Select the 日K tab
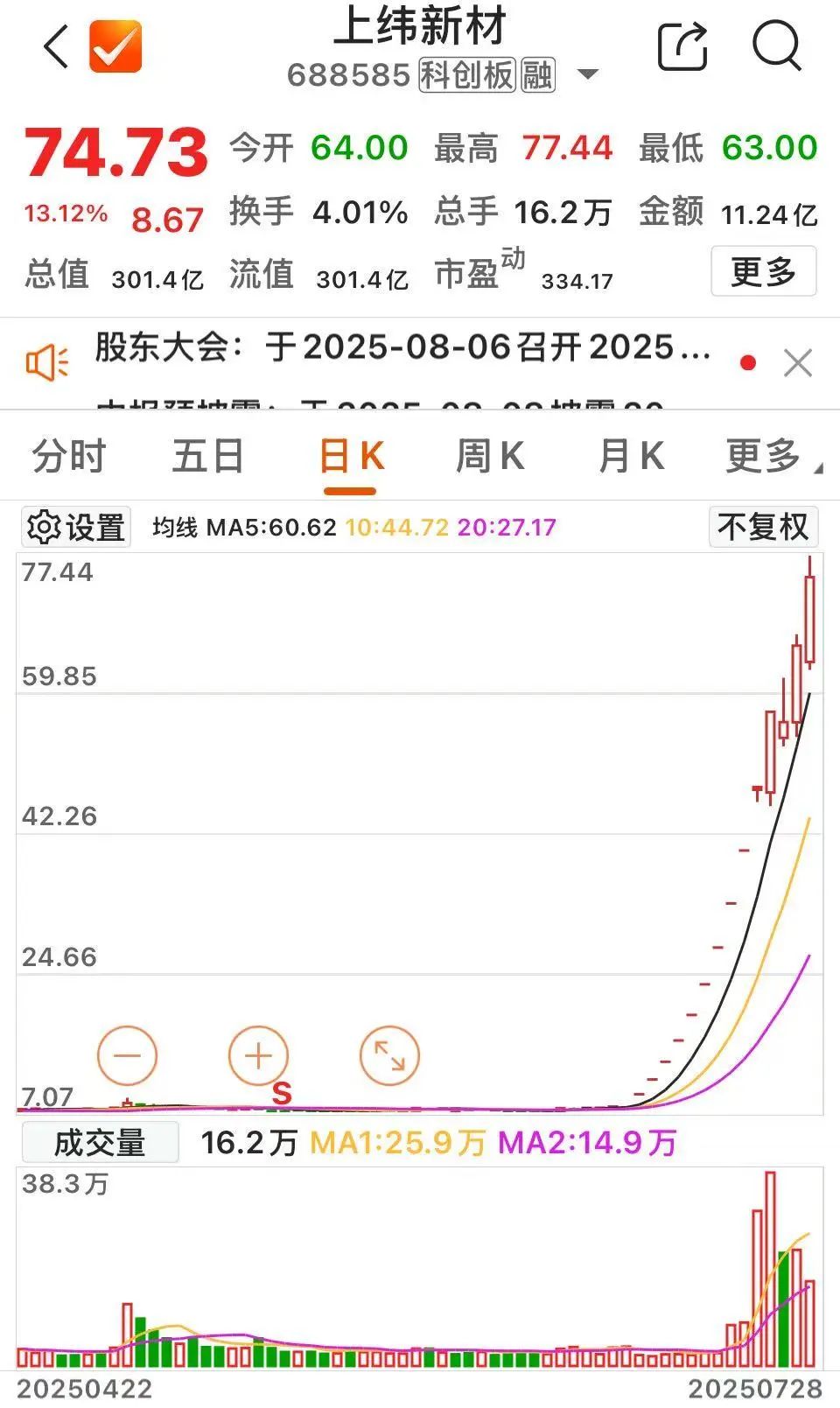840x1408 pixels. (350, 457)
